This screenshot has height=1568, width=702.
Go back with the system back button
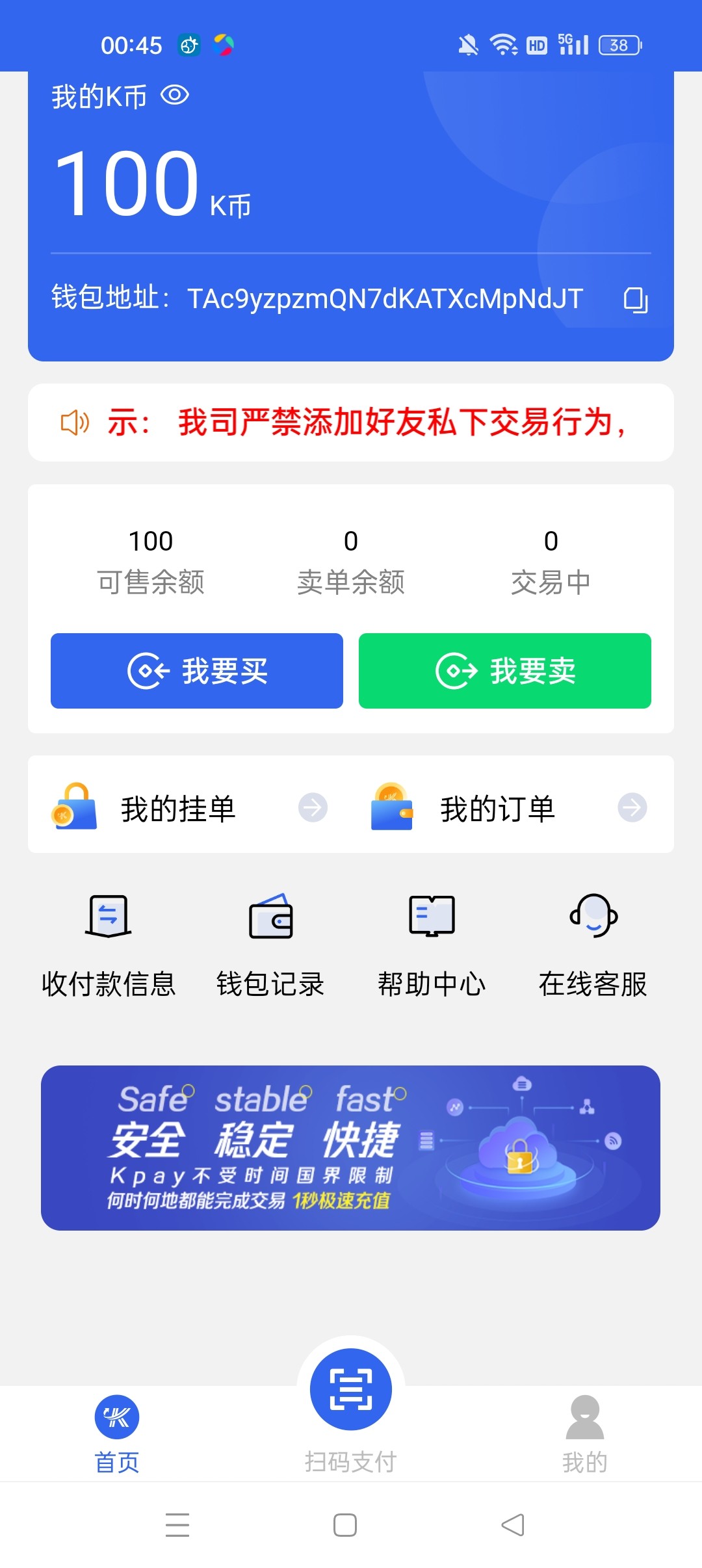pos(513,1524)
